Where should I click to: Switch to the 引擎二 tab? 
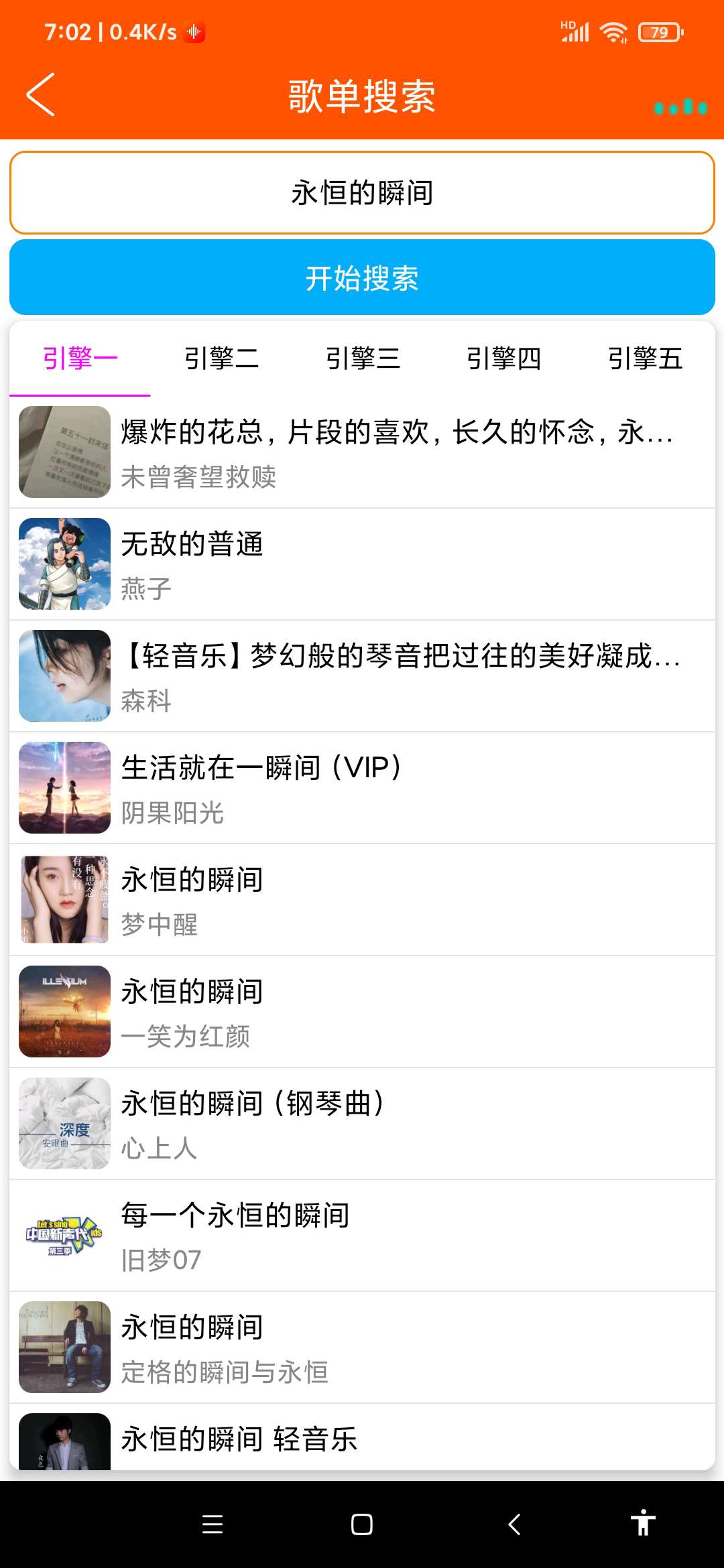tap(221, 358)
